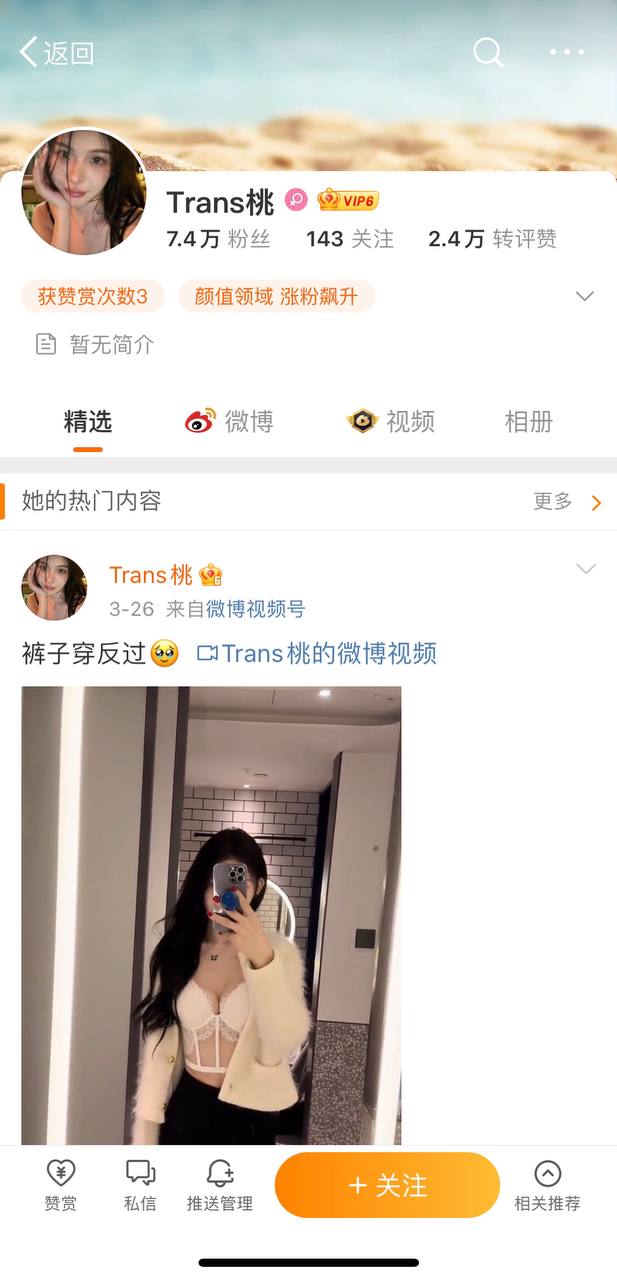Viewport: 617px width, 1280px height.
Task: Tap the 获赞赏次数3 chip
Action: click(93, 297)
